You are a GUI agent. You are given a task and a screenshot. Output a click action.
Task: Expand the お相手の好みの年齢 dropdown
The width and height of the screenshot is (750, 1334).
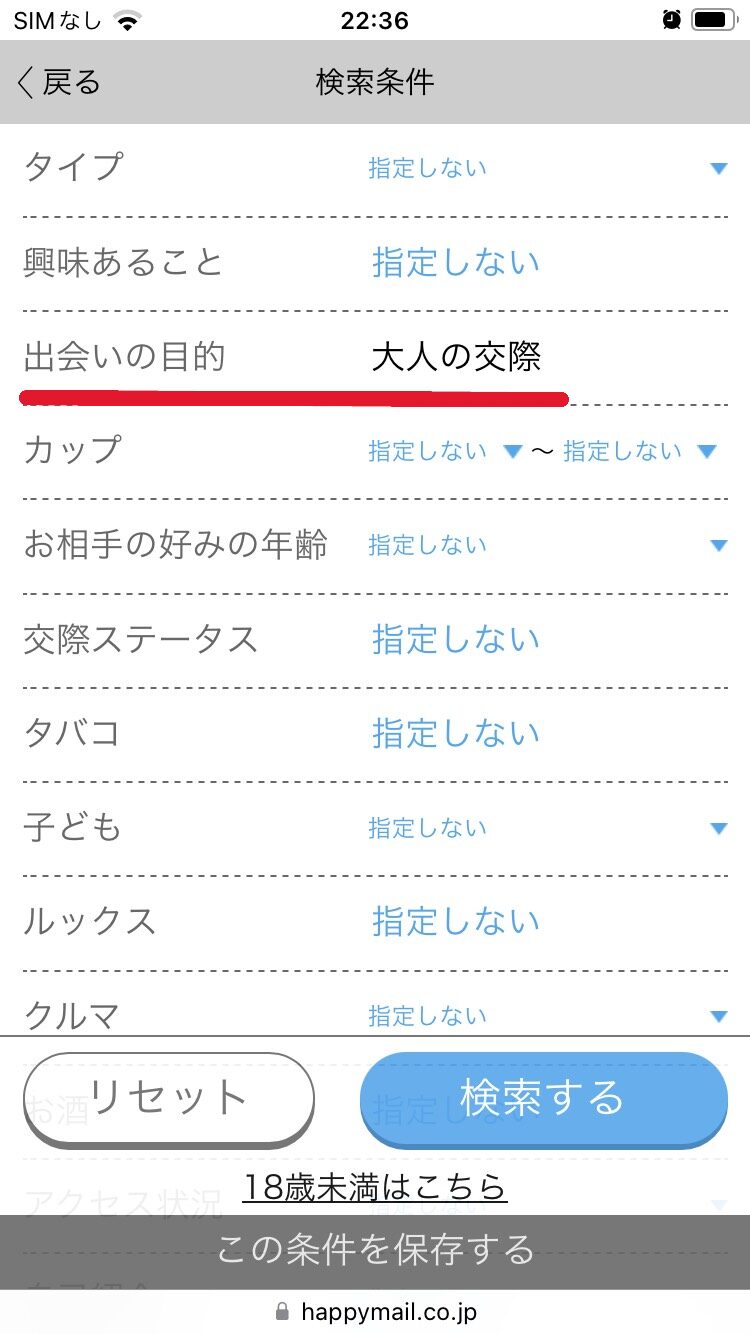548,545
